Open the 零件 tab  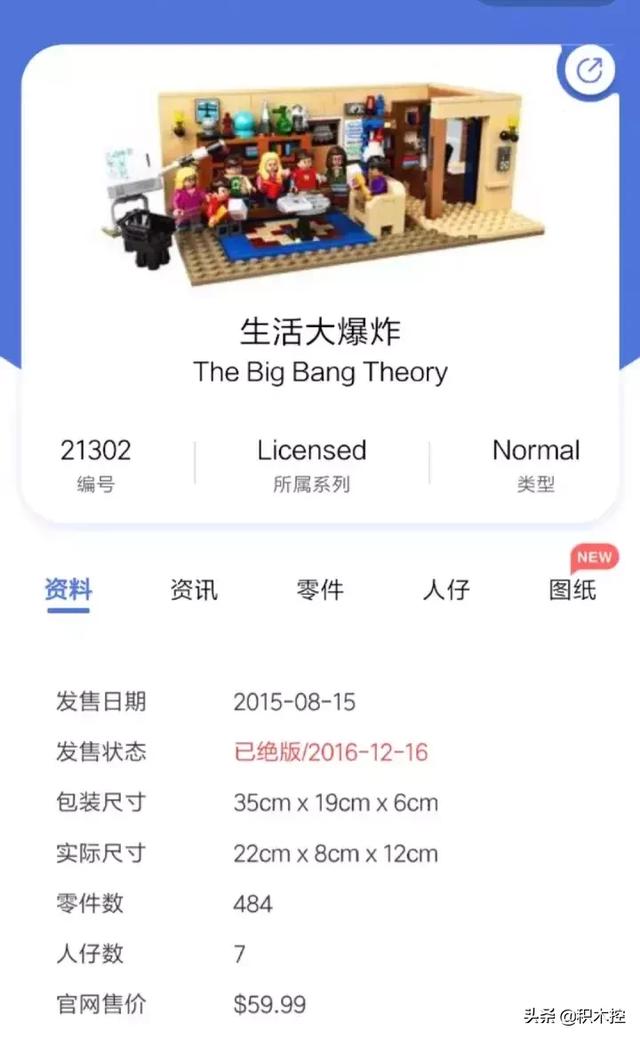[x=320, y=589]
